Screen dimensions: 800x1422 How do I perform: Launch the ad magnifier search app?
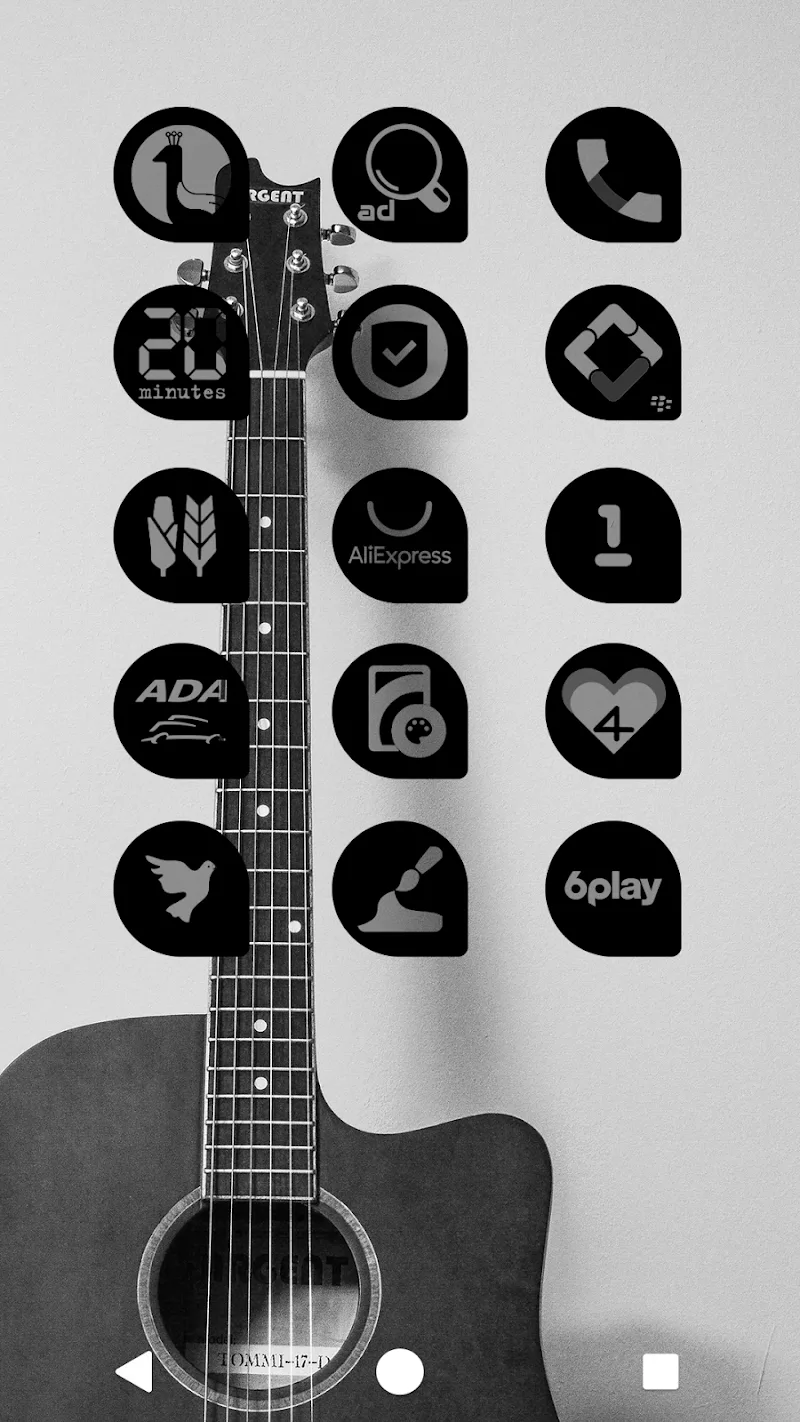[400, 175]
